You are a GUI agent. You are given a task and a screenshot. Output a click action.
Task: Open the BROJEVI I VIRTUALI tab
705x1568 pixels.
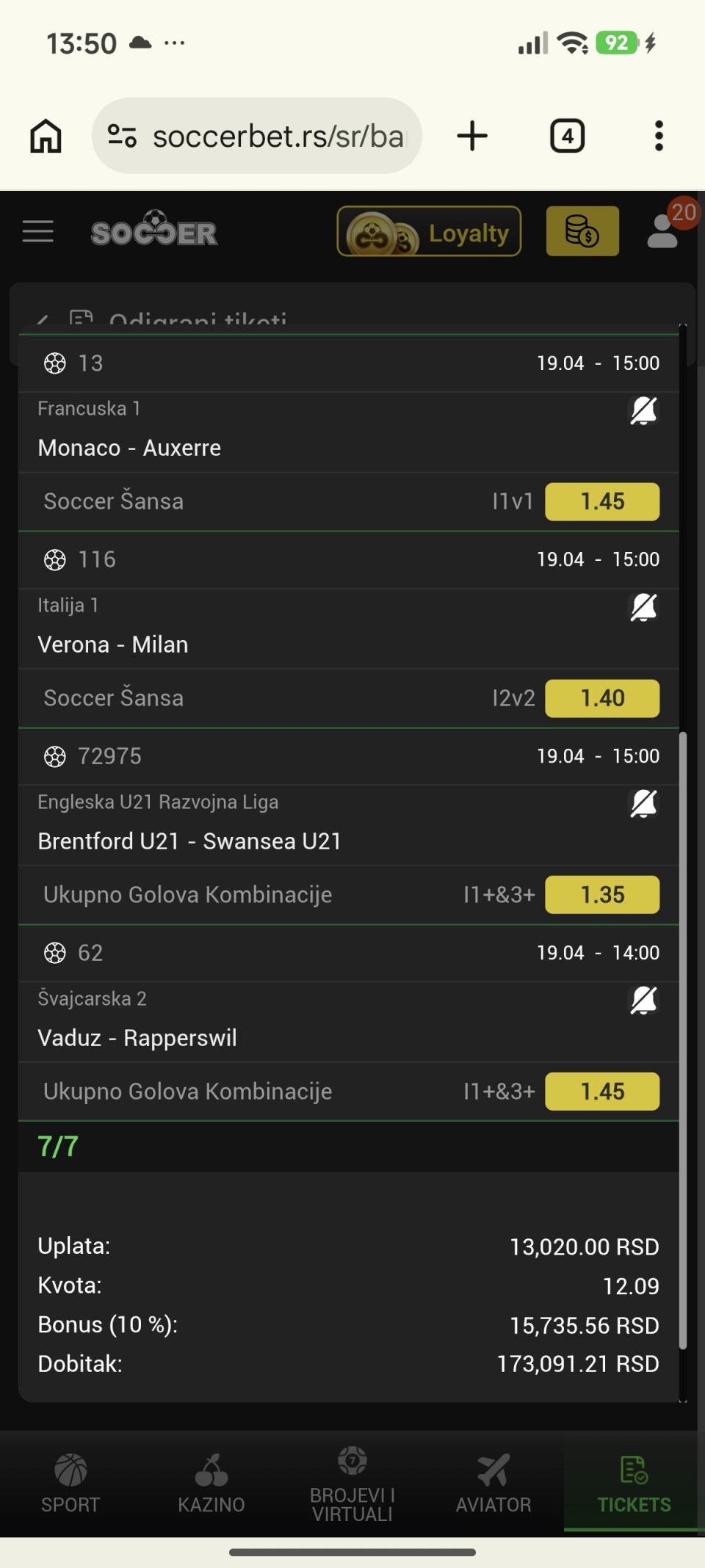click(x=352, y=1484)
